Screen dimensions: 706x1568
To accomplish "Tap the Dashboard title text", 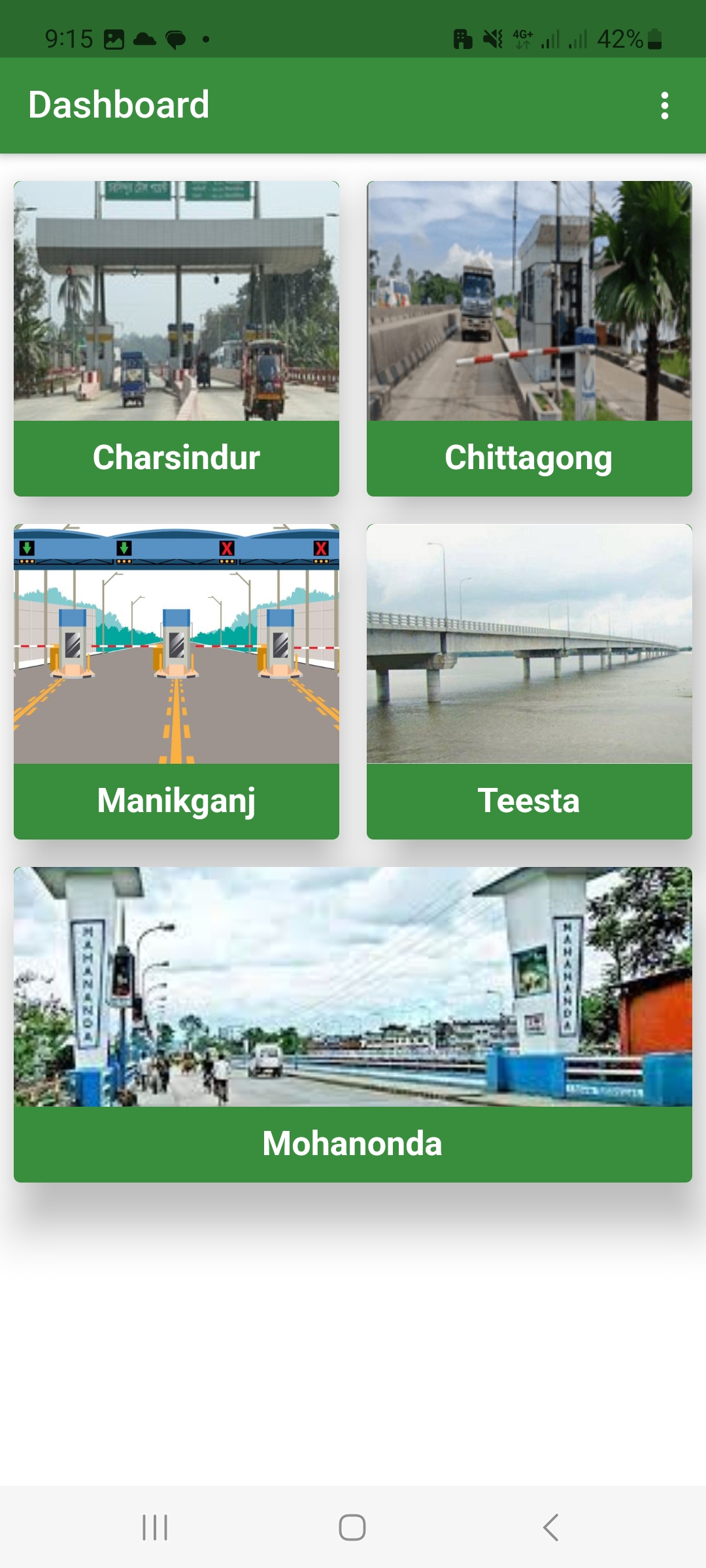I will (119, 105).
